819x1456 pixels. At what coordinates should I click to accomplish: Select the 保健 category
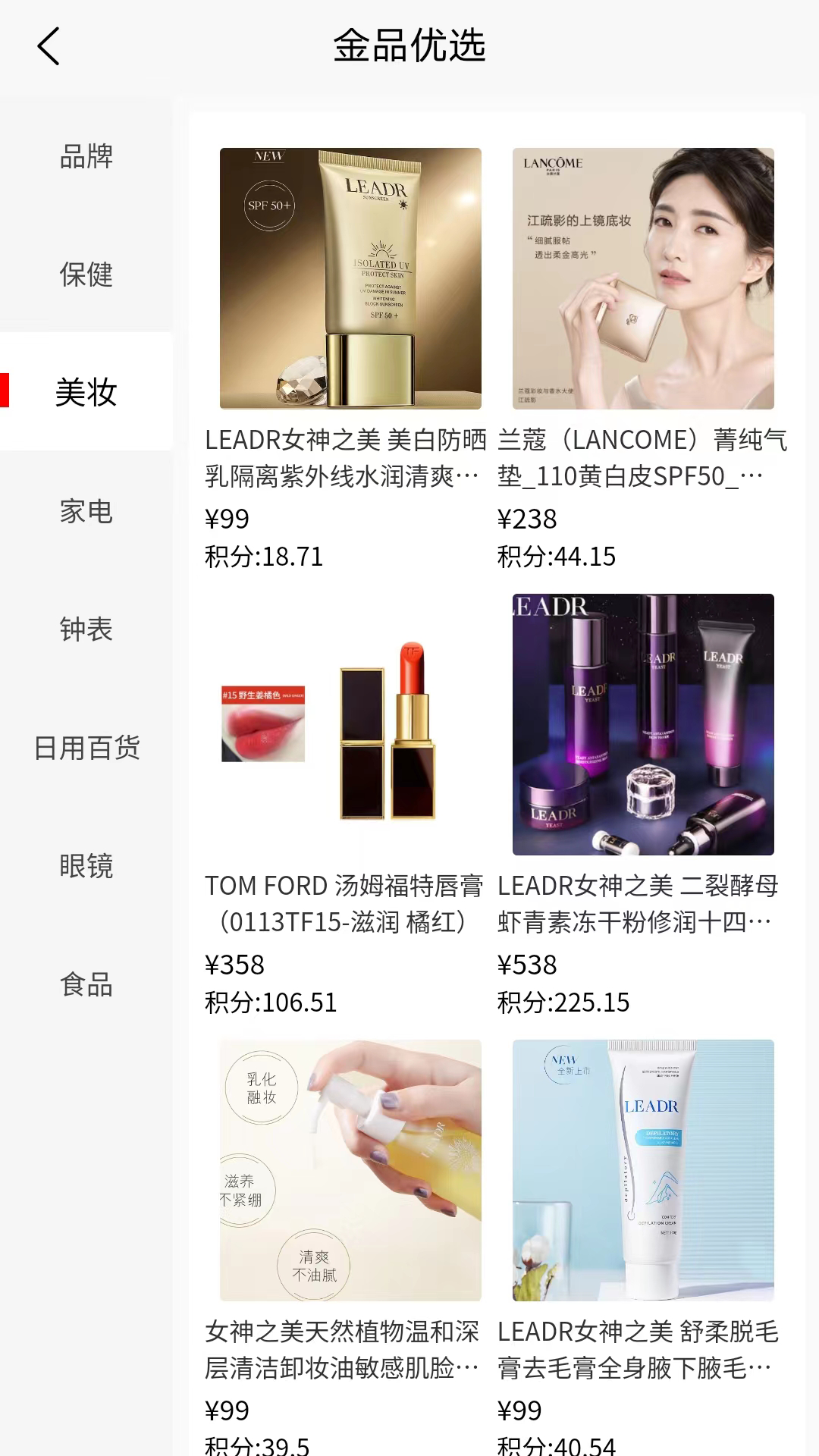coord(86,275)
